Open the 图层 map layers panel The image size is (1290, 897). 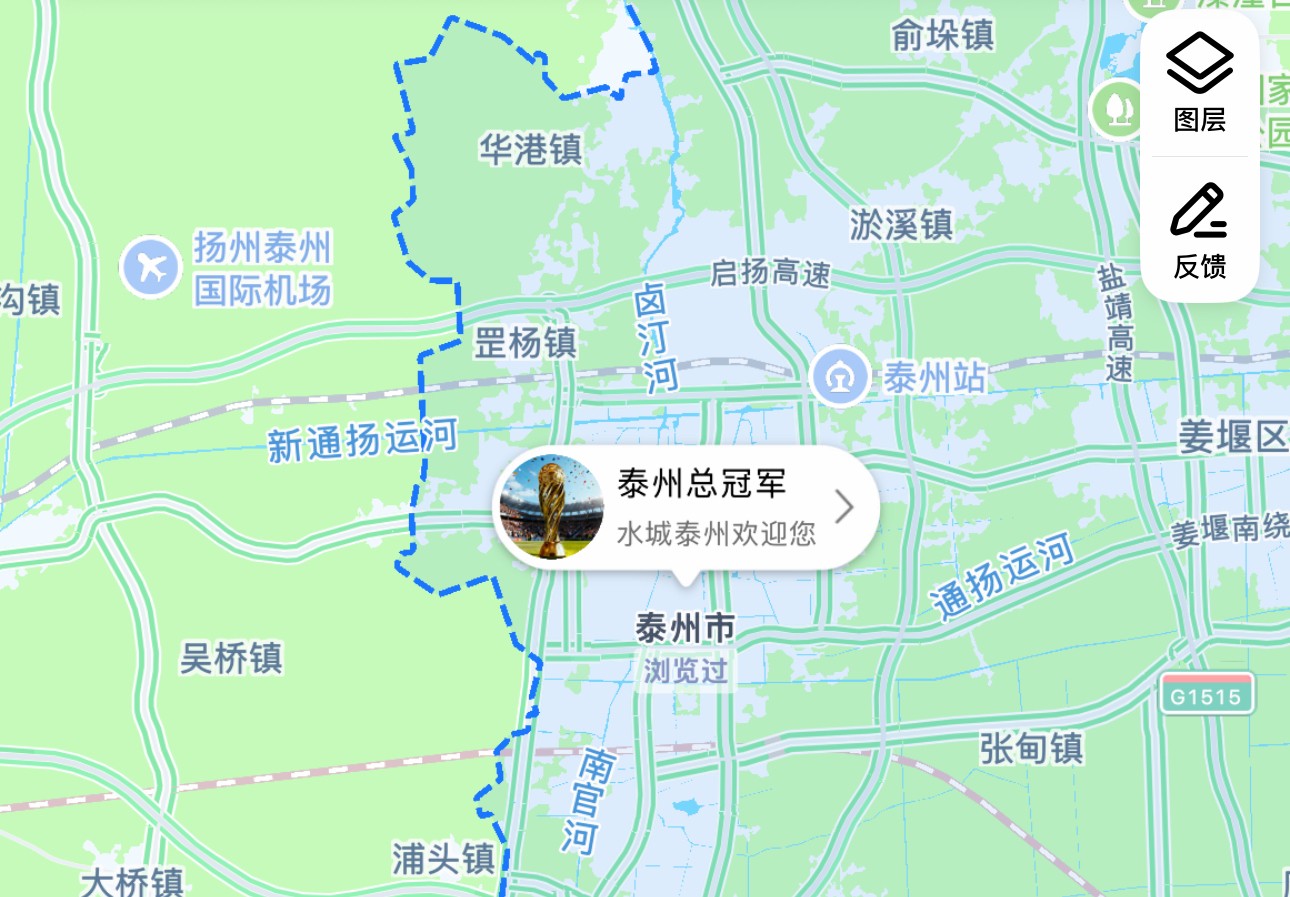(1199, 83)
